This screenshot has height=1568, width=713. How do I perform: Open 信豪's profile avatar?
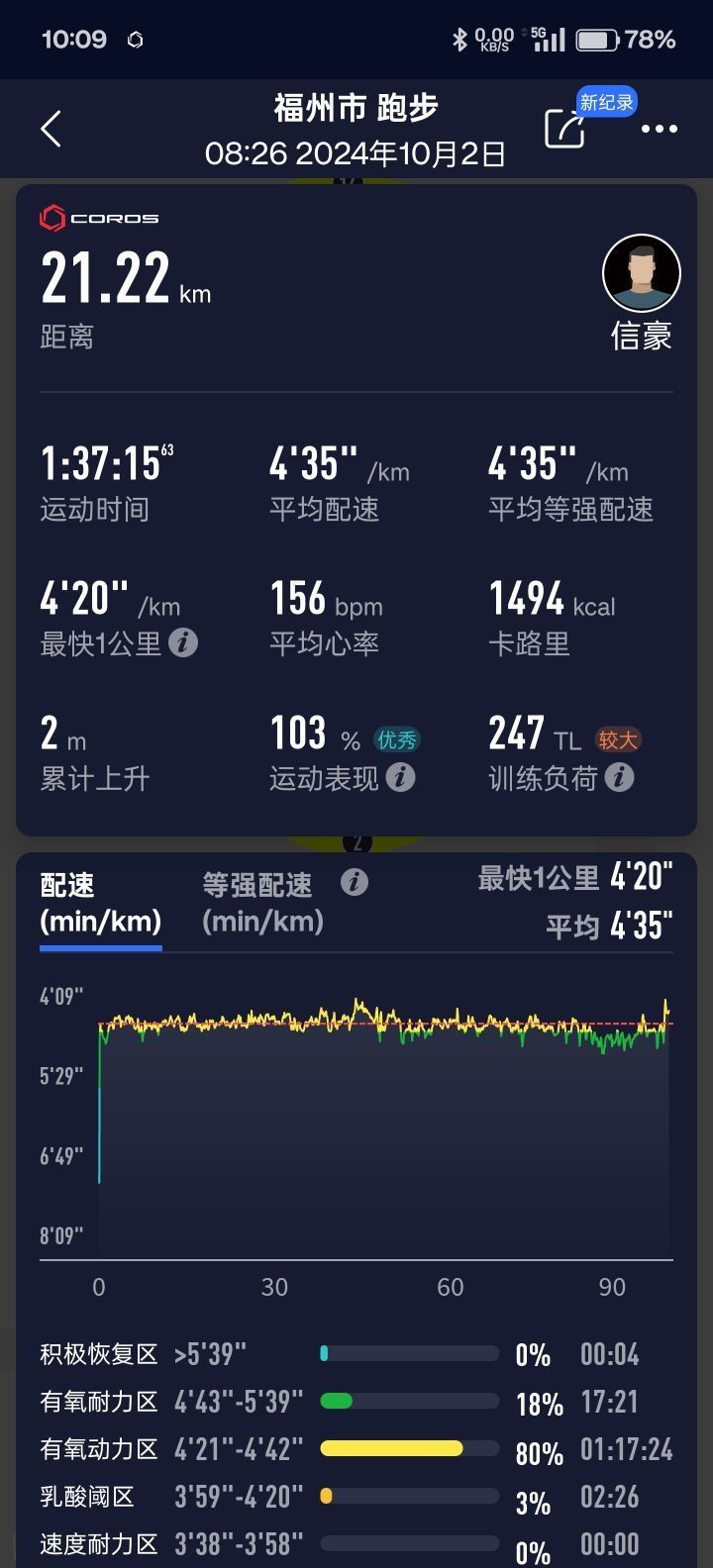click(x=641, y=274)
